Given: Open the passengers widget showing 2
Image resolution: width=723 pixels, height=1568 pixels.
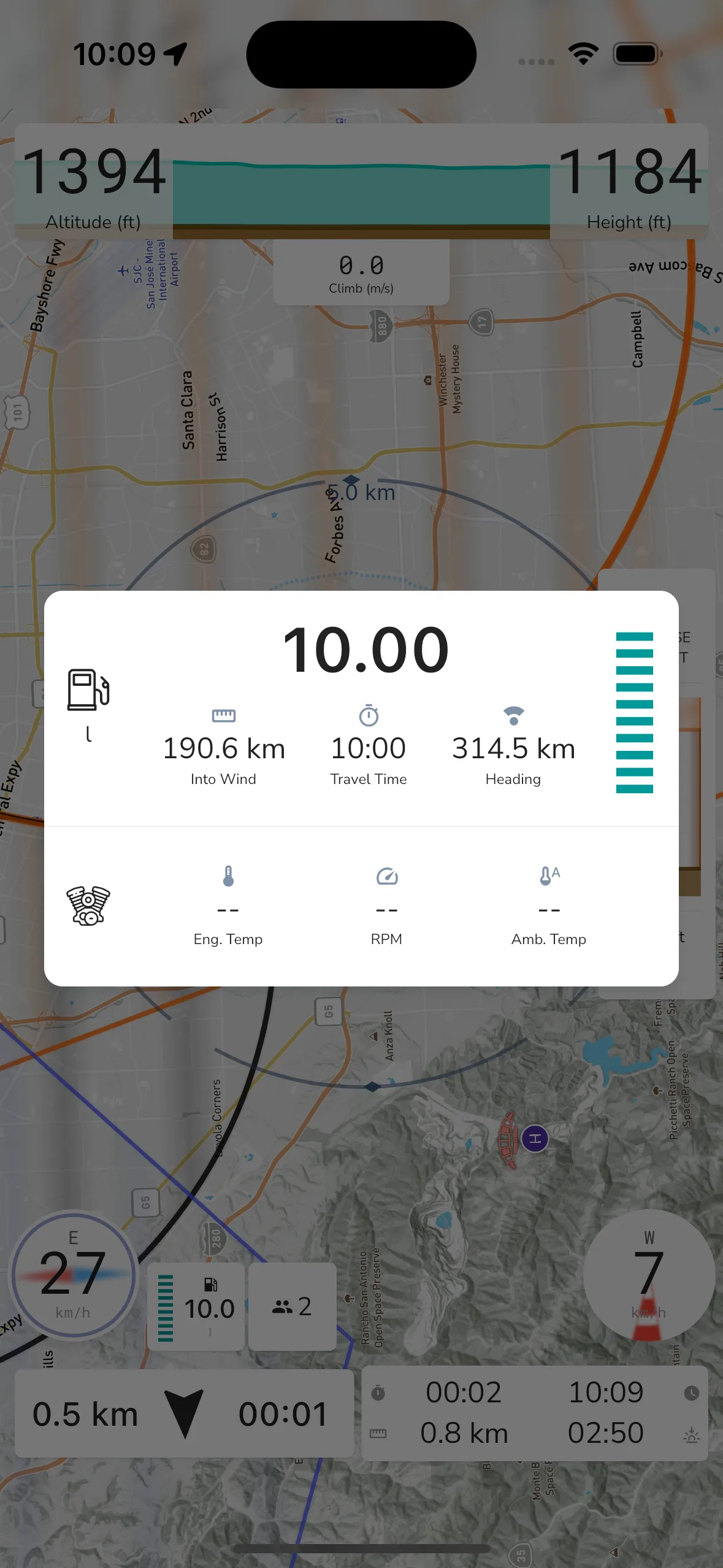Looking at the screenshot, I should [292, 1307].
